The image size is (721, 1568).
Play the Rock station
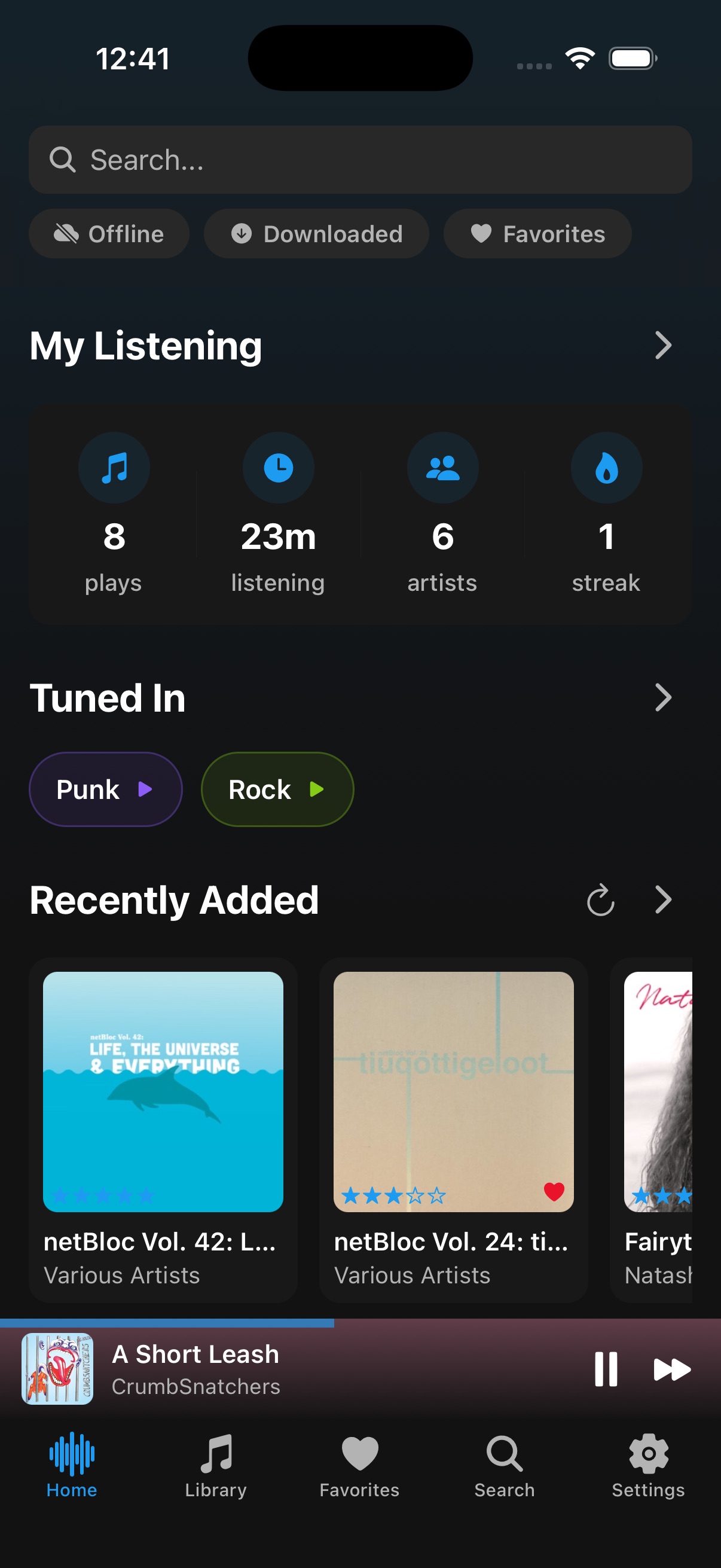point(277,789)
